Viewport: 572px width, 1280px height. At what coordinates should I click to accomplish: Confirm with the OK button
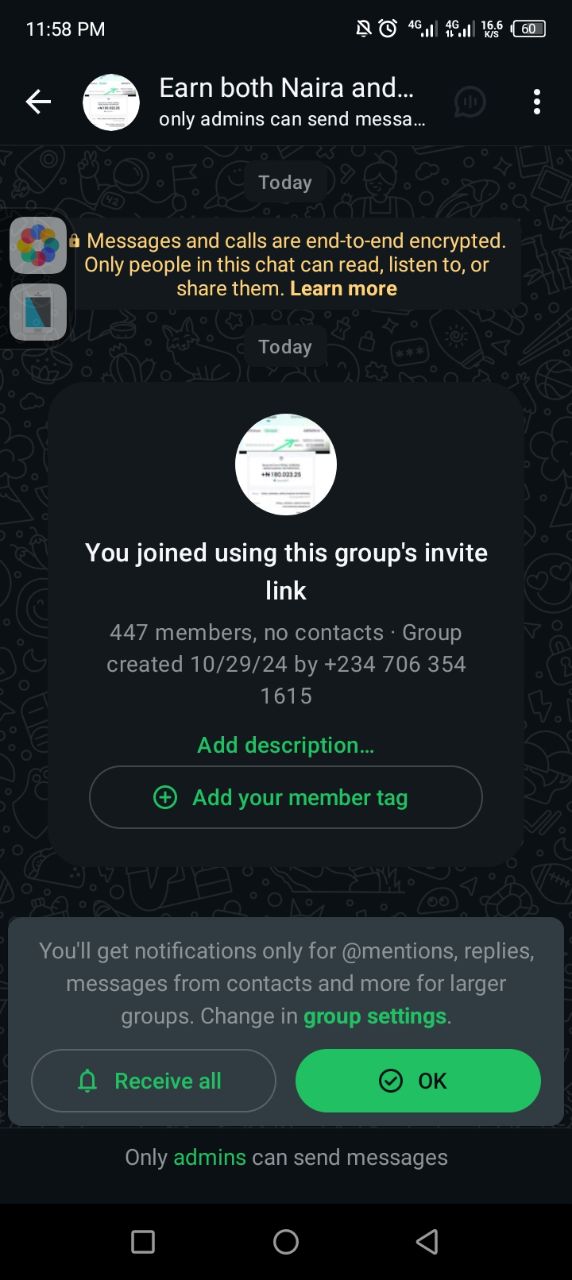(418, 1081)
